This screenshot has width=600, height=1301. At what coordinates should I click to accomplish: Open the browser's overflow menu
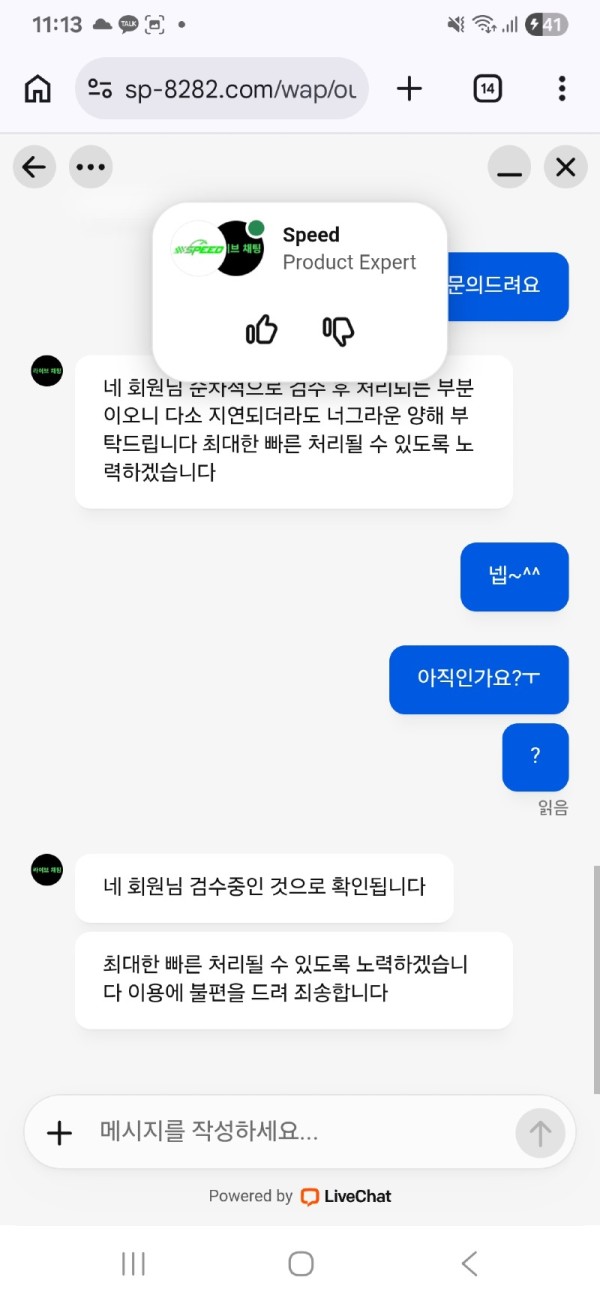[x=562, y=88]
